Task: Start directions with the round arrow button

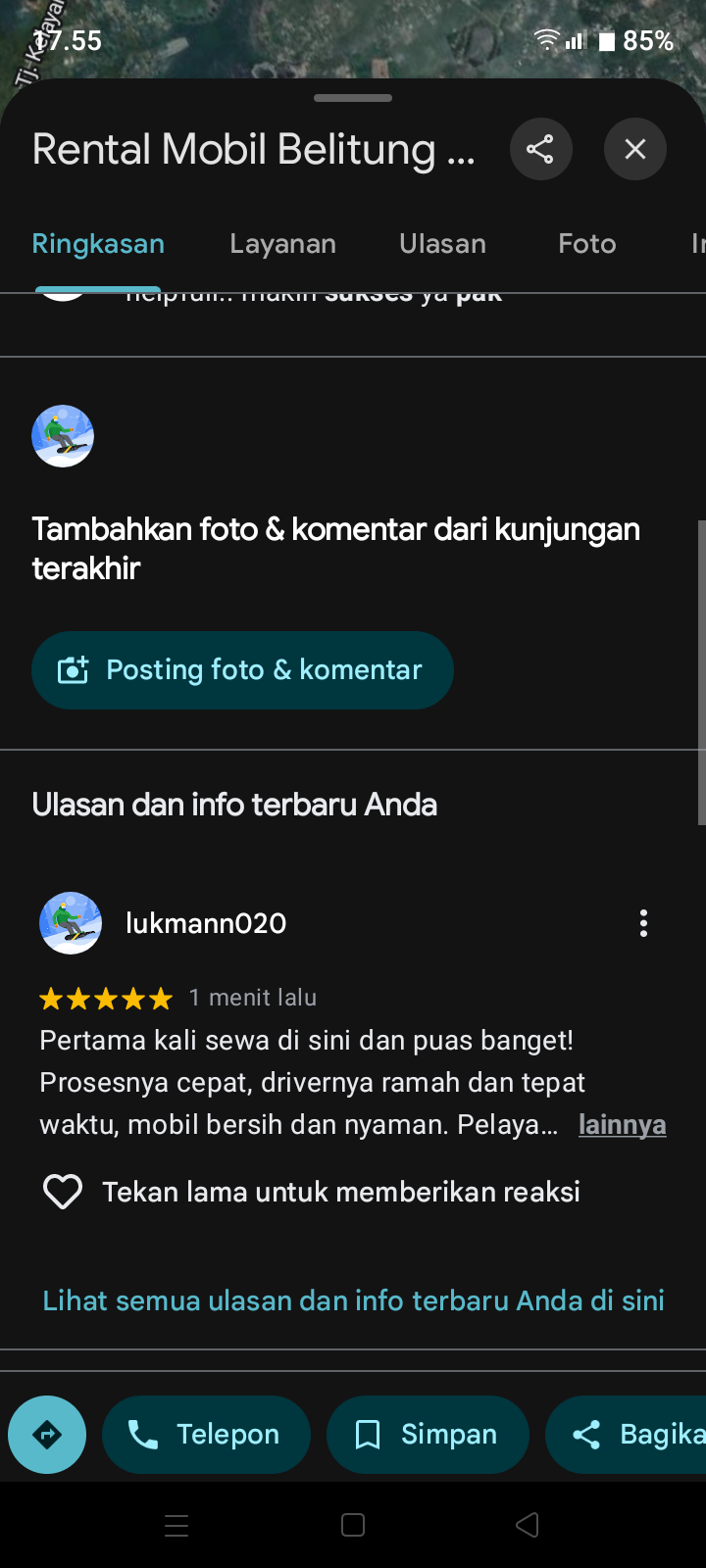Action: (47, 1435)
